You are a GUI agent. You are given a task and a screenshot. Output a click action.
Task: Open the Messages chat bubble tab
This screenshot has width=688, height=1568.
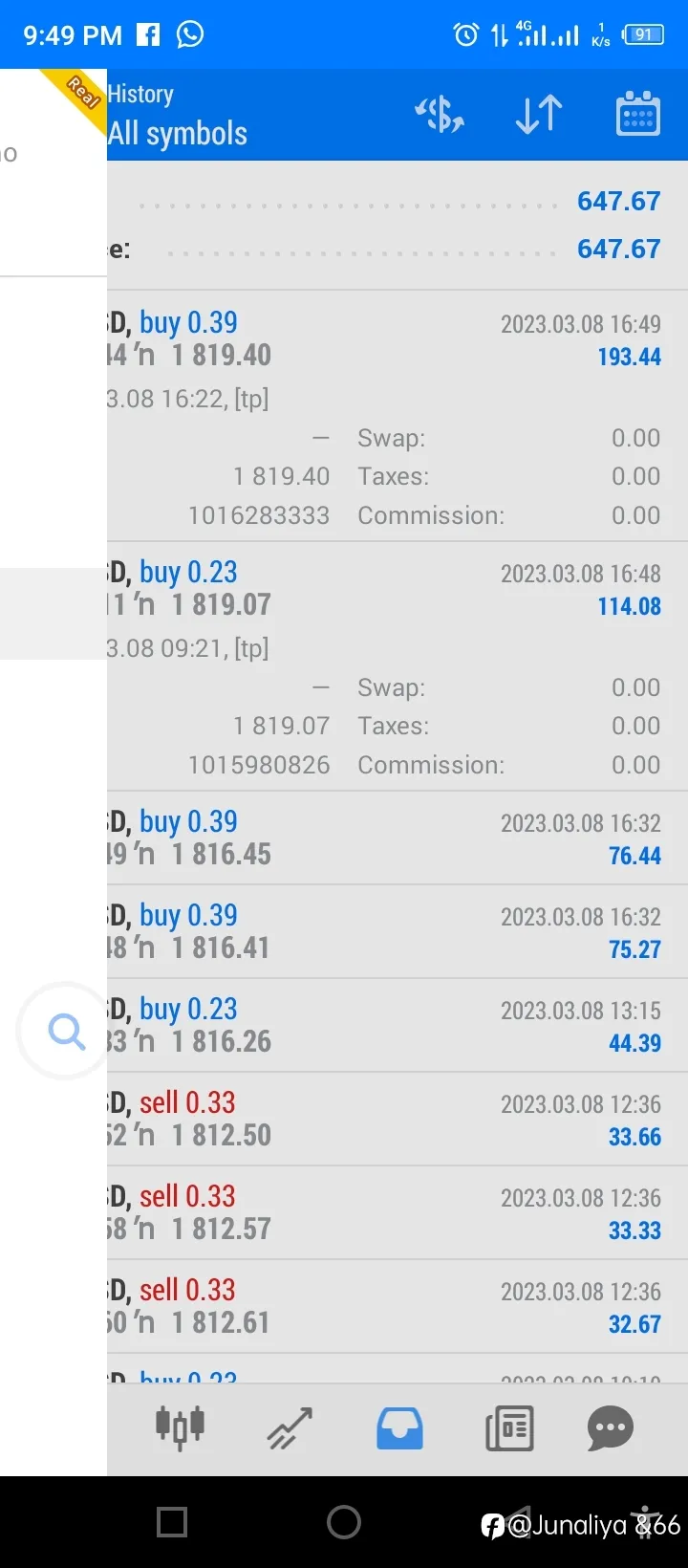[x=610, y=1428]
